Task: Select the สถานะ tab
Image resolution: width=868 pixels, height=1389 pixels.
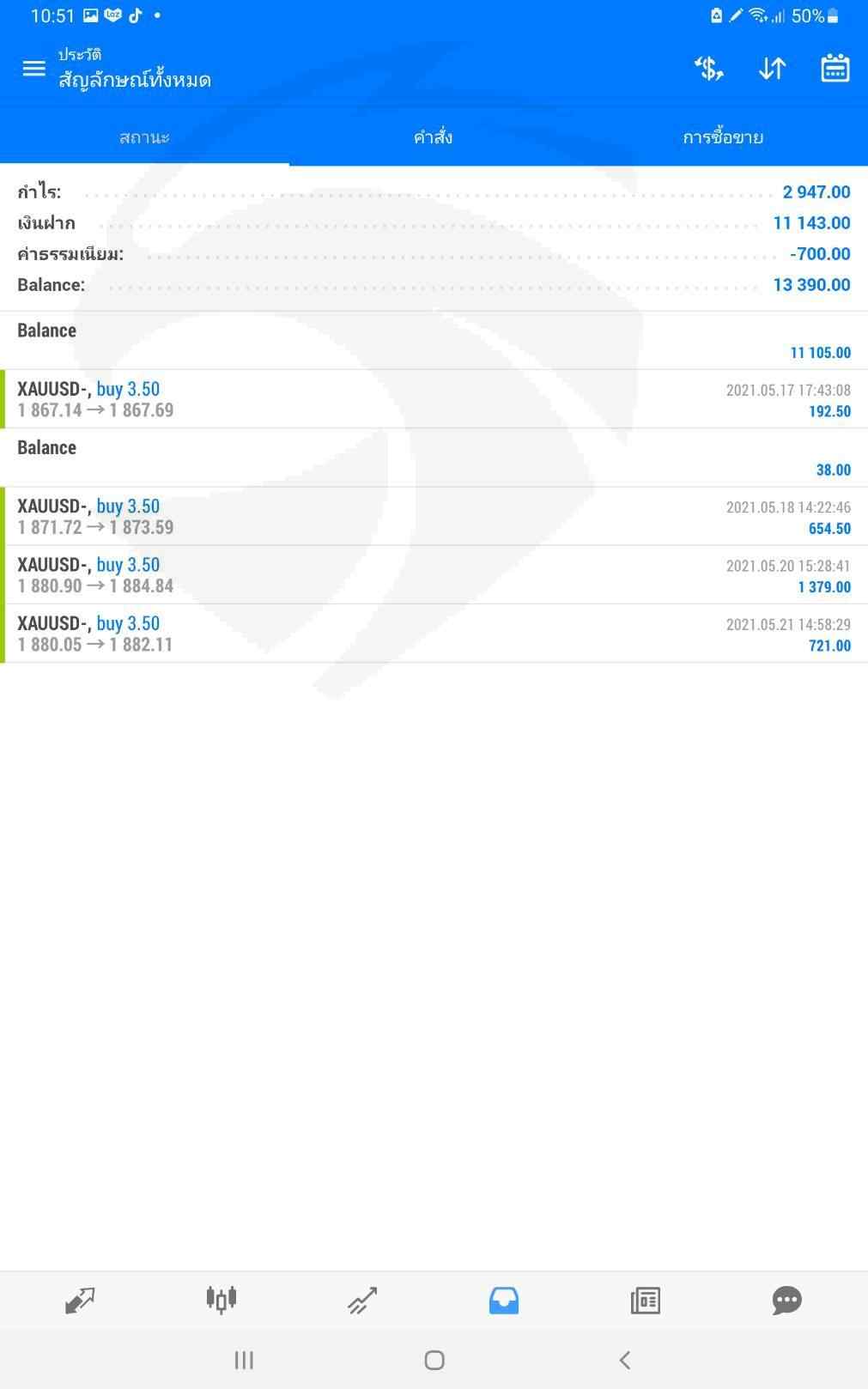Action: (144, 137)
